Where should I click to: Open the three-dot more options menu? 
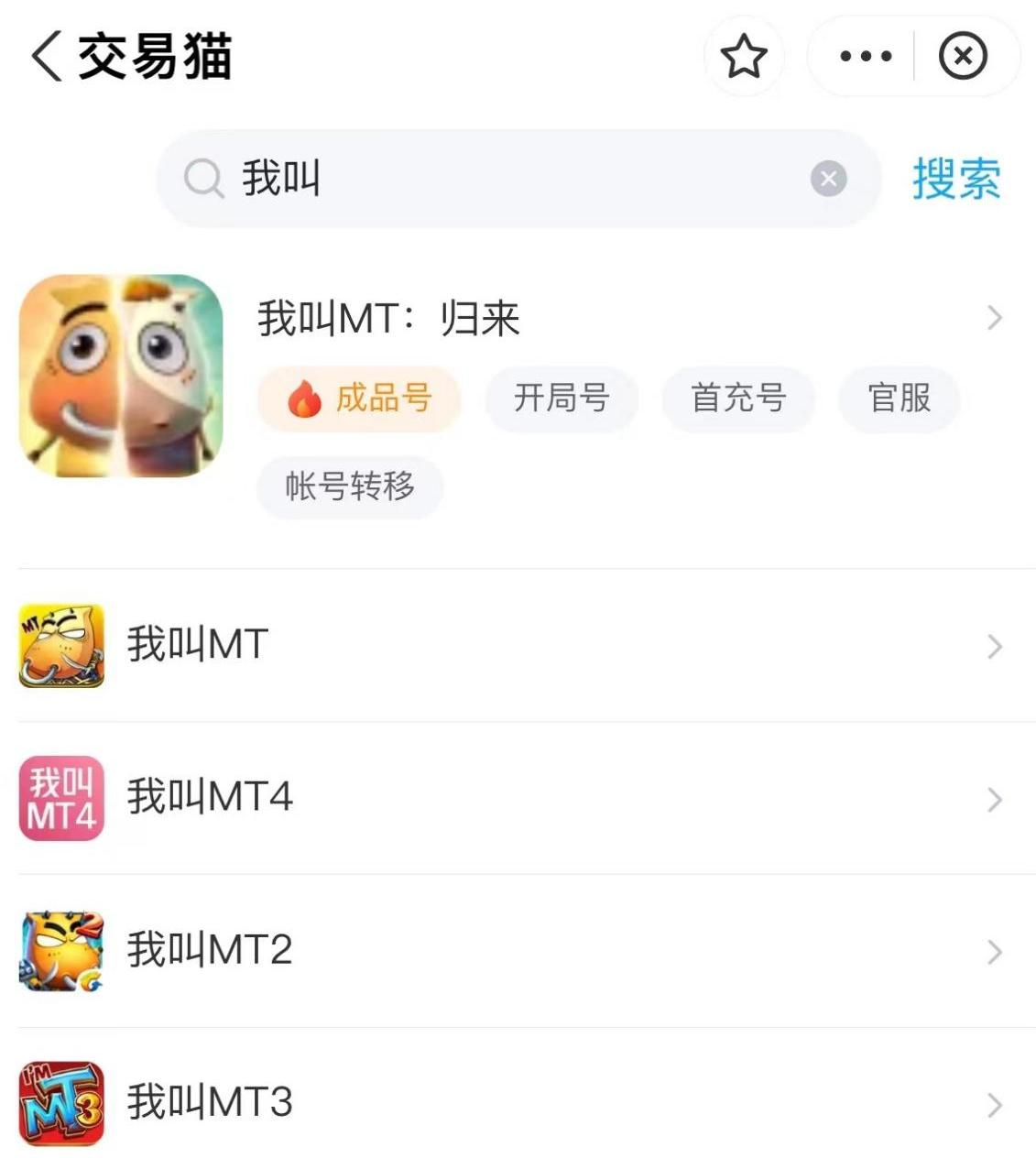click(865, 57)
